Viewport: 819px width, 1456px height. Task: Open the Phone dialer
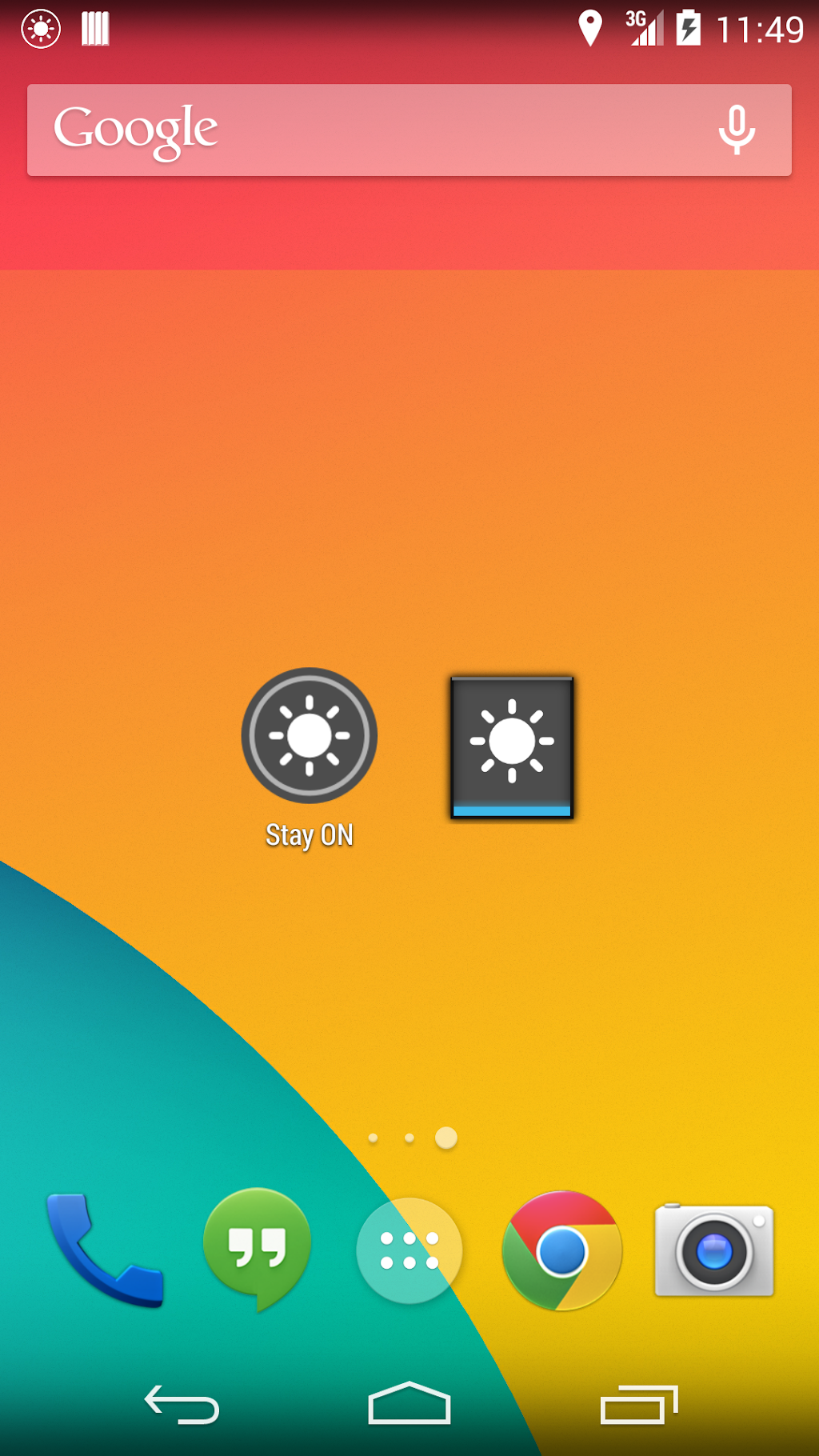(104, 1250)
